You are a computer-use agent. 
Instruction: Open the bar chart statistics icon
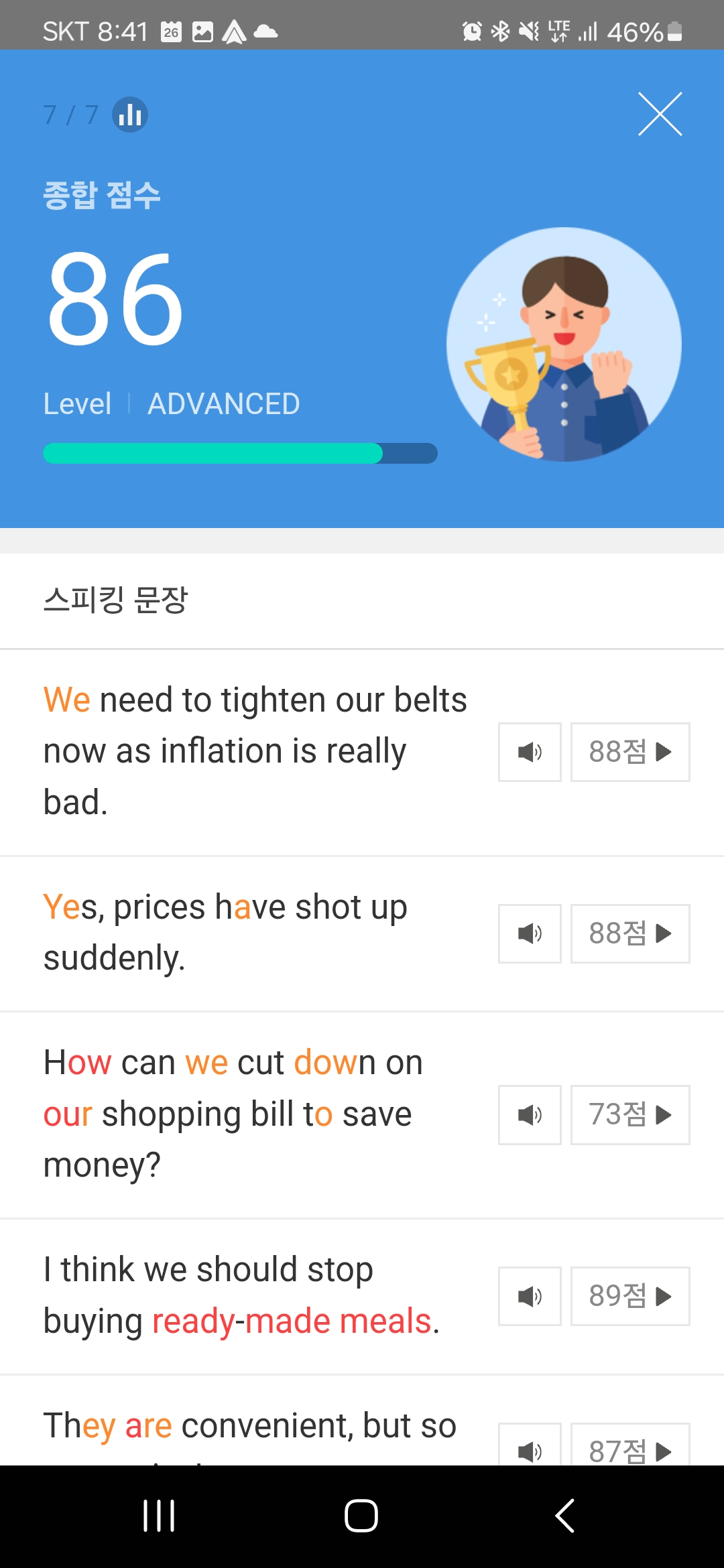[x=130, y=115]
